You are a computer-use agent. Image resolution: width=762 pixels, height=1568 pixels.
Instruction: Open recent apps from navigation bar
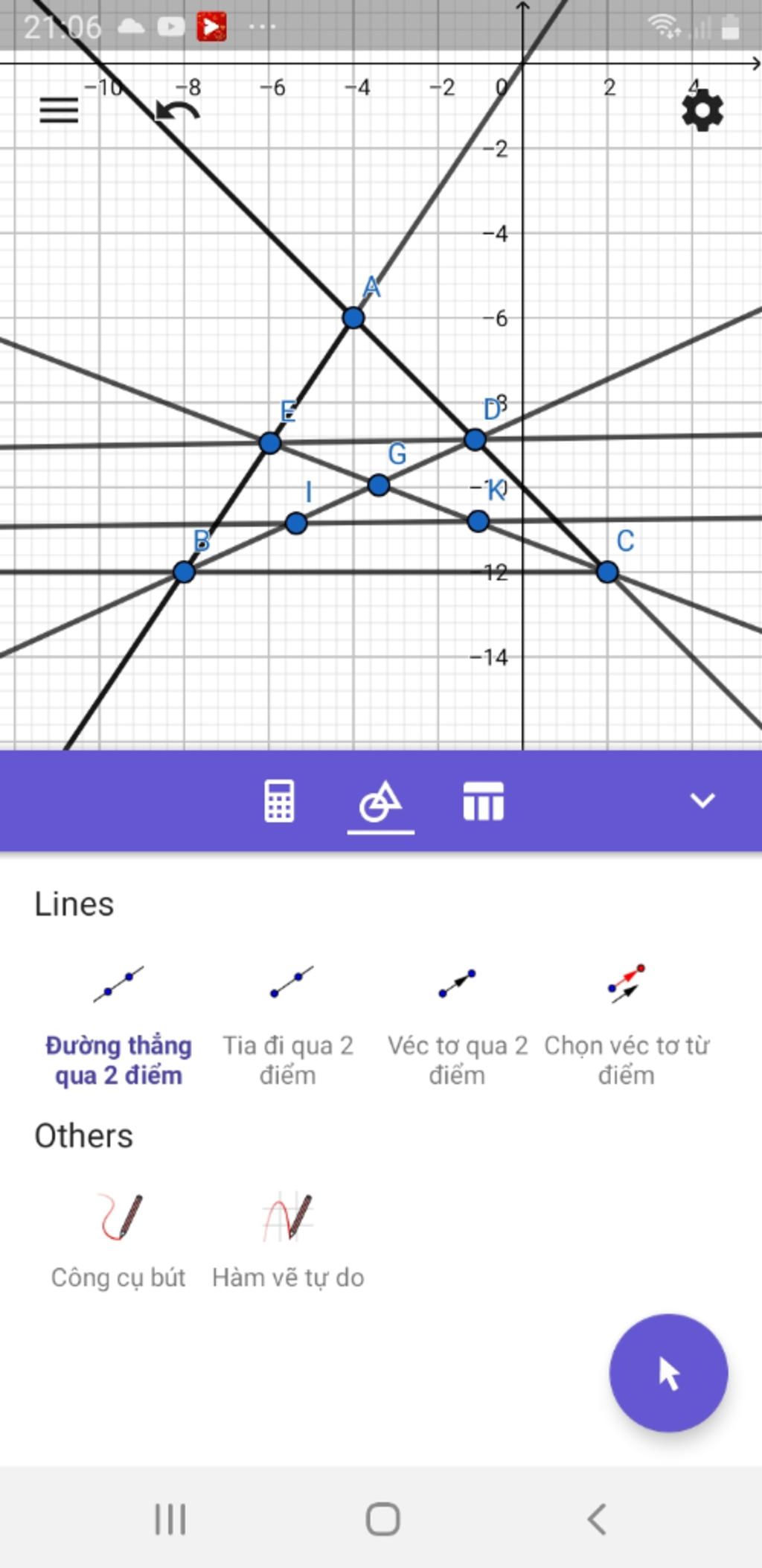pyautogui.click(x=170, y=1520)
